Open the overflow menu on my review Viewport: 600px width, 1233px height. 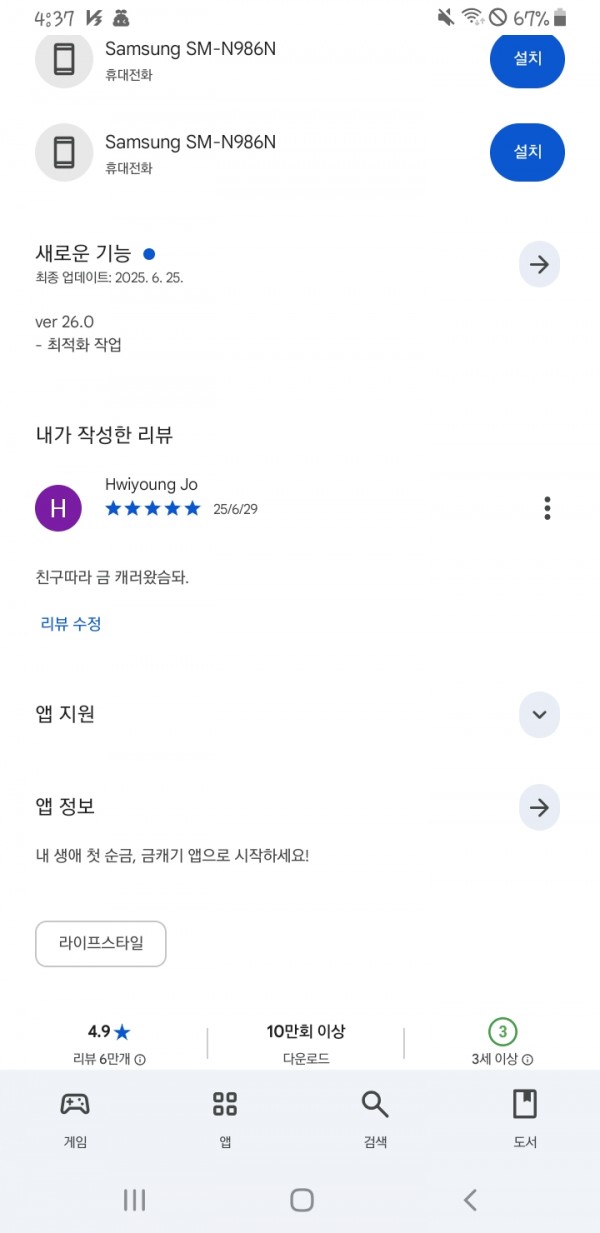tap(547, 508)
